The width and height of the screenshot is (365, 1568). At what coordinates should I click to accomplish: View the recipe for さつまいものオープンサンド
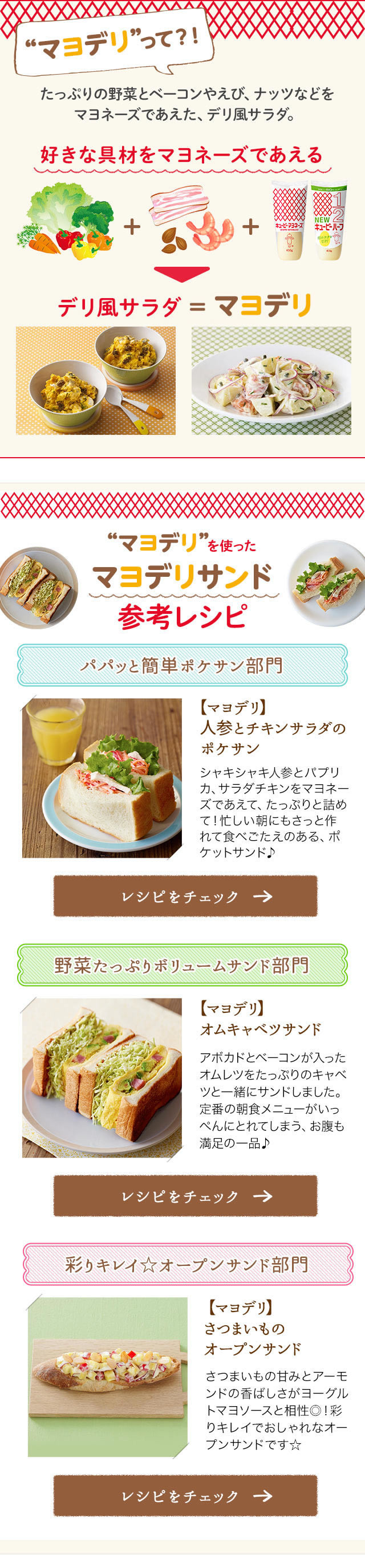(x=185, y=1495)
